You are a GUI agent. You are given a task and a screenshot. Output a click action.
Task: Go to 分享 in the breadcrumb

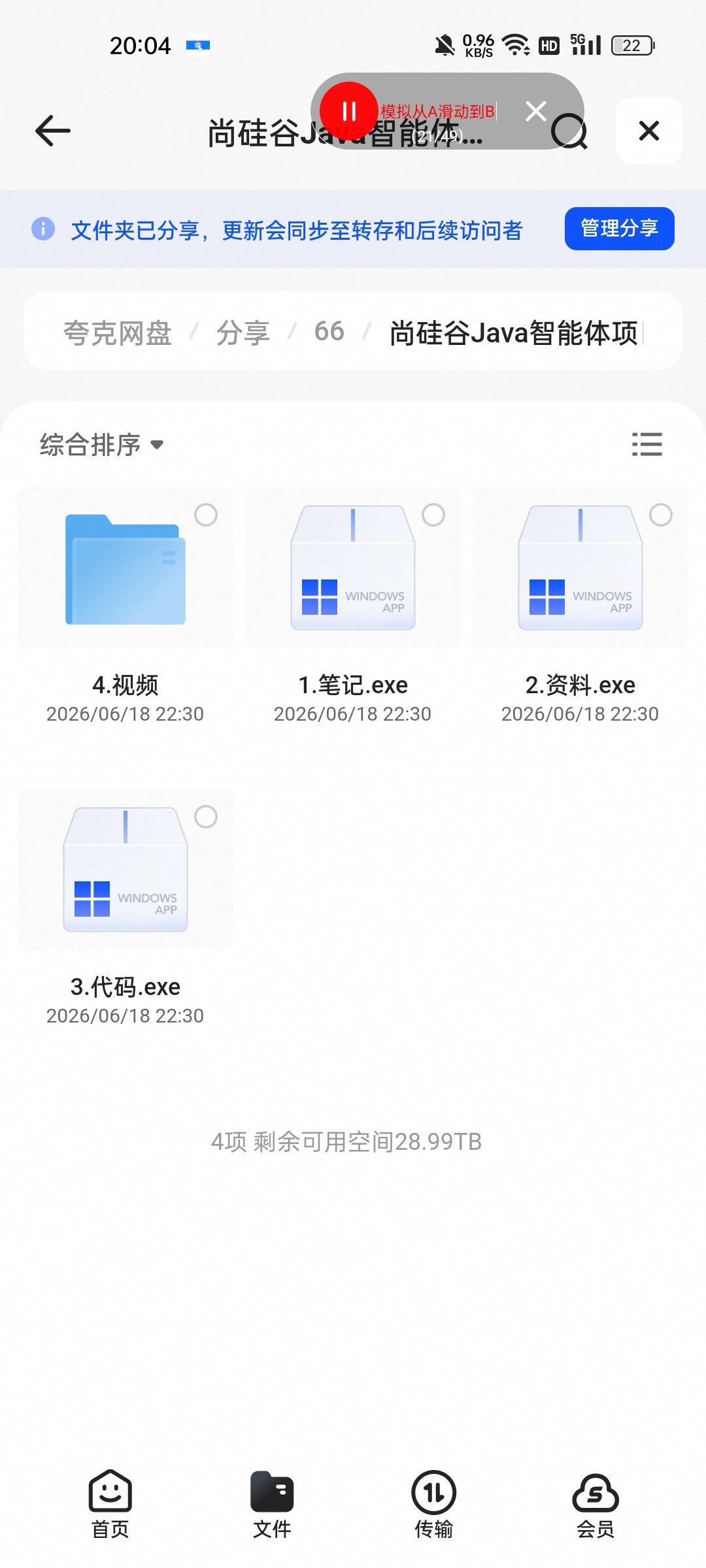243,333
